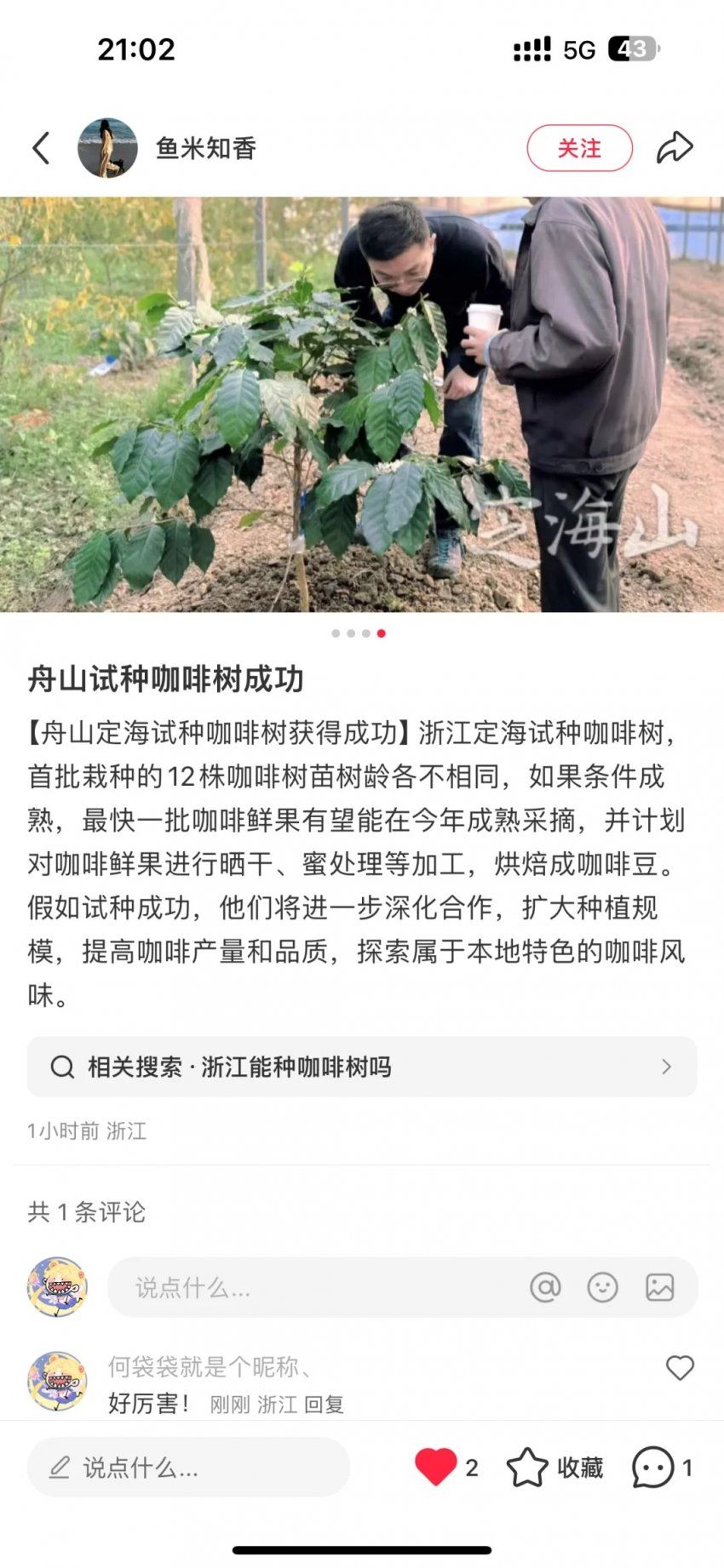This screenshot has width=724, height=1568.
Task: Unlike the post with red heart
Action: (435, 1467)
